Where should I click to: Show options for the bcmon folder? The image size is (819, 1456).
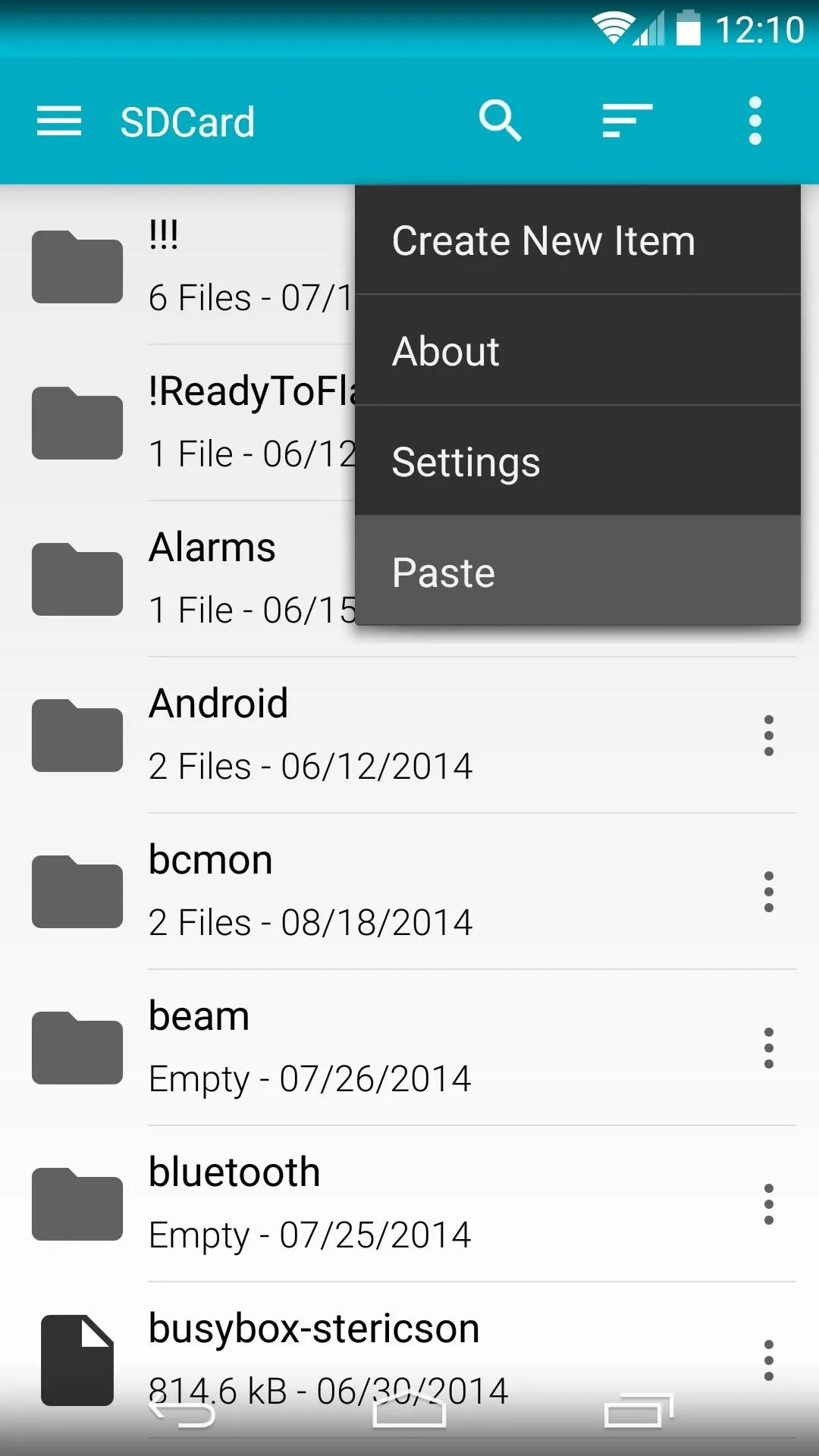769,891
